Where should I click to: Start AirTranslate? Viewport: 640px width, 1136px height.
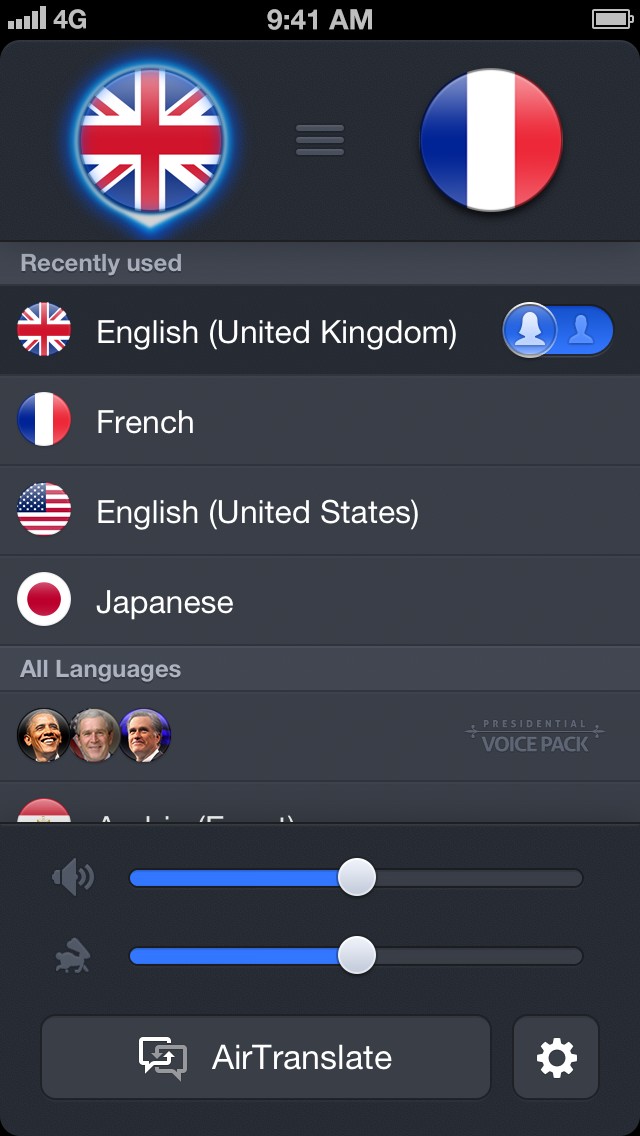266,1057
